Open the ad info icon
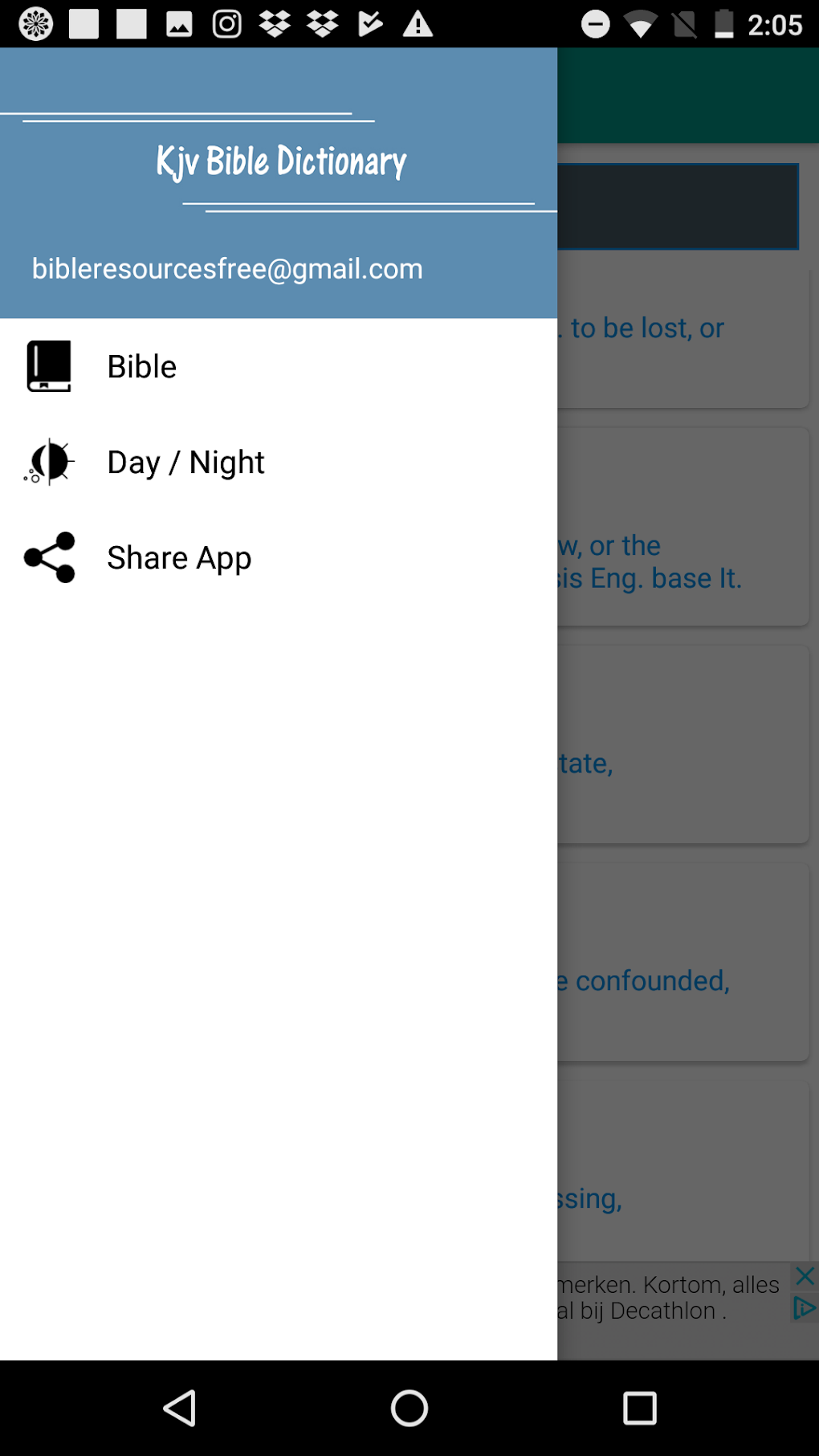Viewport: 819px width, 1456px height. coord(804,1309)
